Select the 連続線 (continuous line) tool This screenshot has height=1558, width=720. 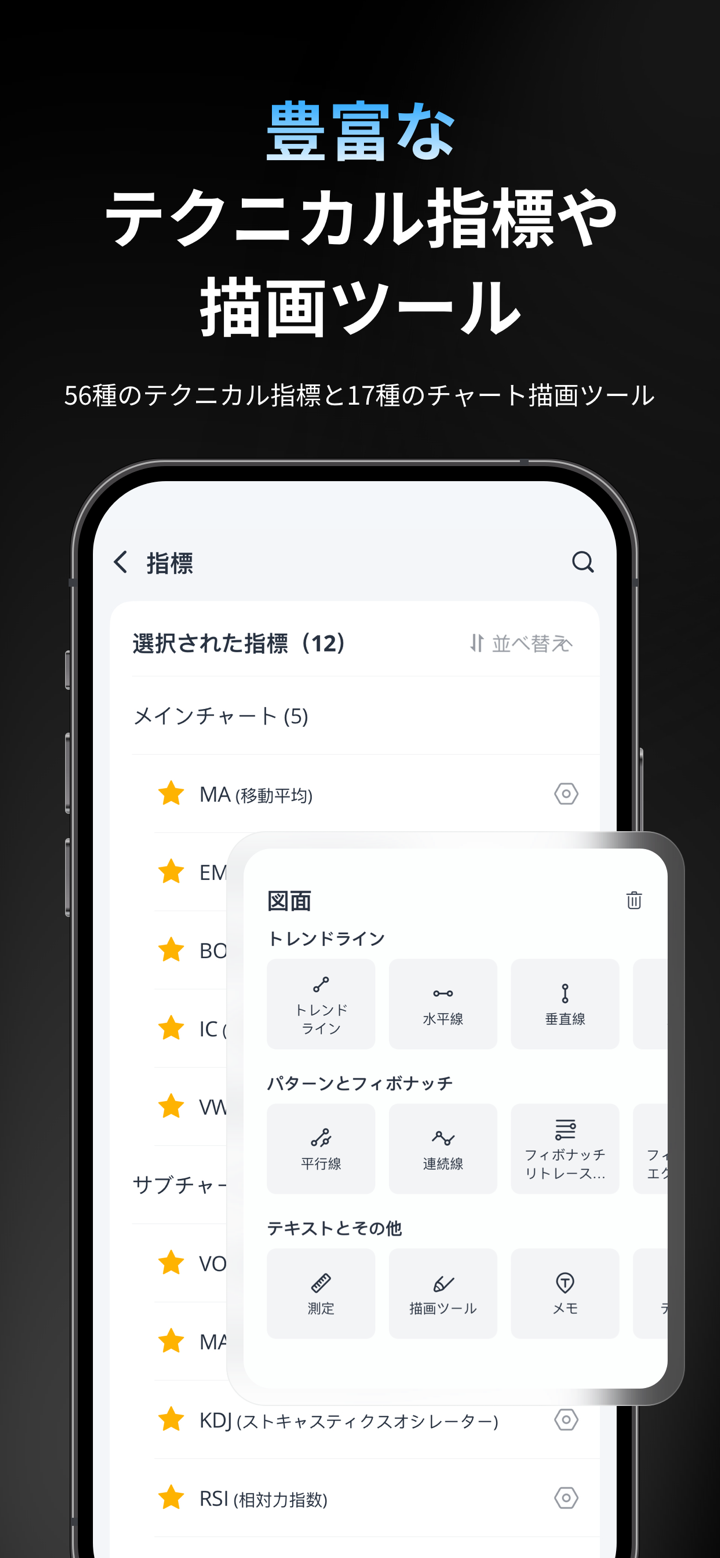coord(443,1148)
